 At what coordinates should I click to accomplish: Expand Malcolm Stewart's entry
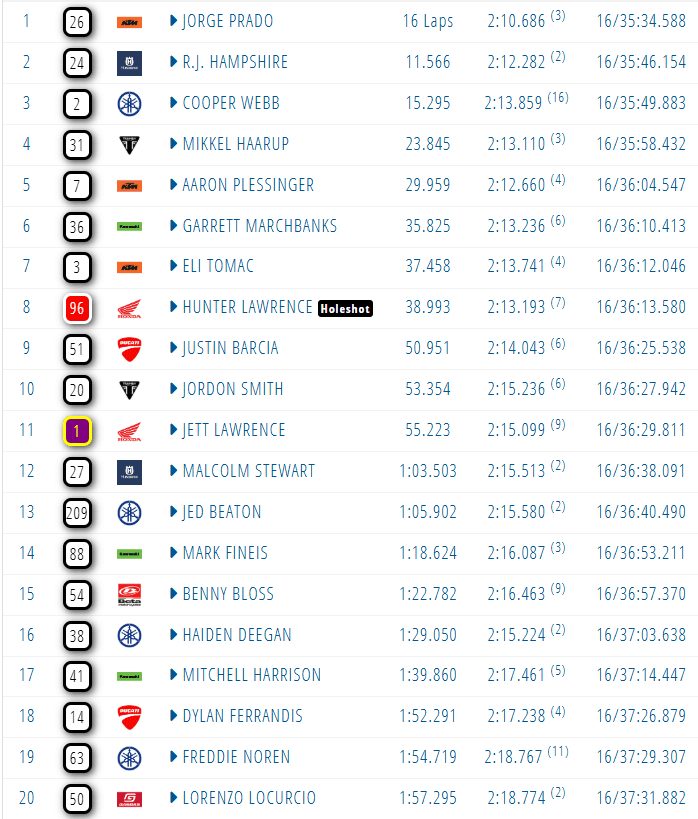tap(174, 471)
